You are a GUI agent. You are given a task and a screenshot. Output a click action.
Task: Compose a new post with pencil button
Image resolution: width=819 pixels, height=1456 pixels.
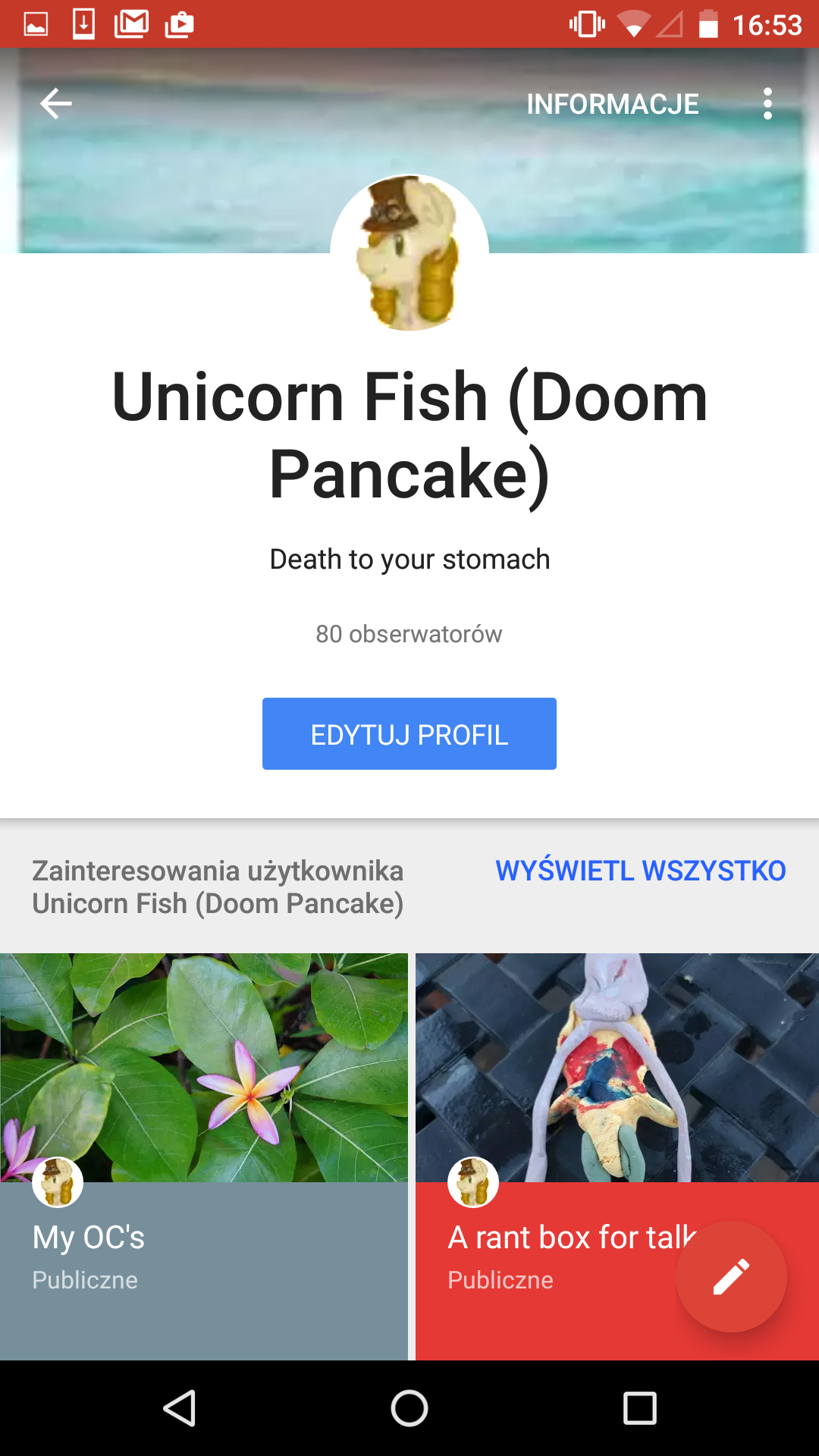click(731, 1277)
